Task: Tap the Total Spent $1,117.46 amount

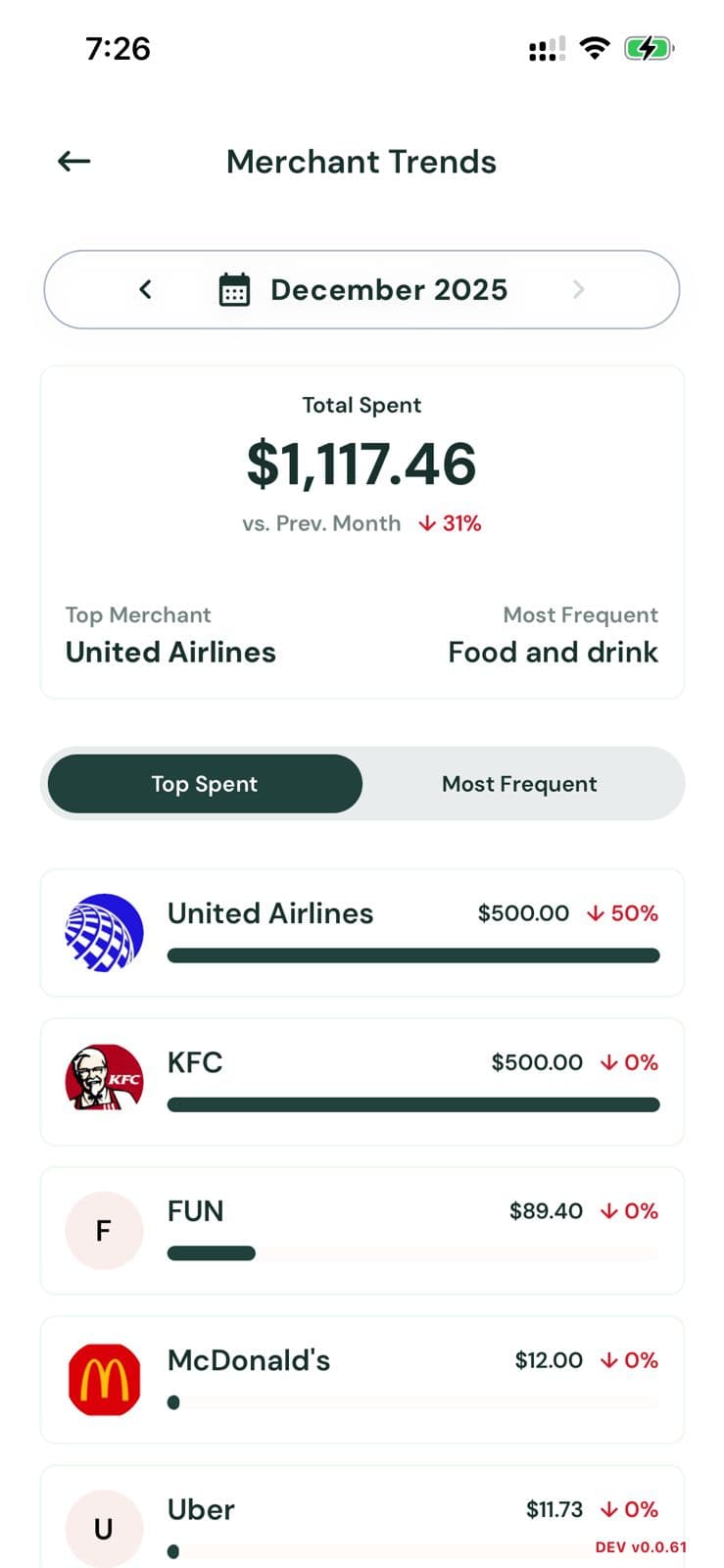Action: tap(362, 465)
